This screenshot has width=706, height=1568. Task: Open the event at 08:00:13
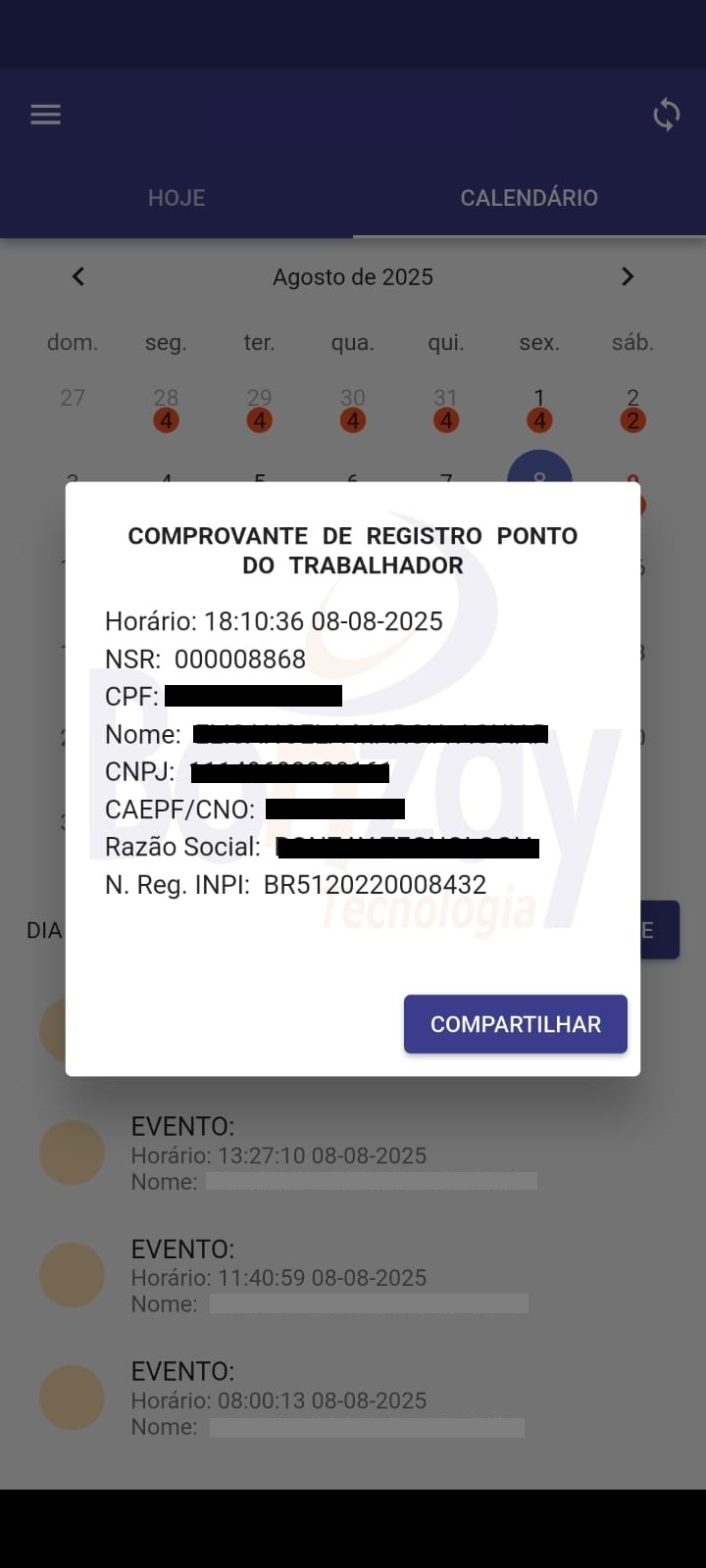333,1398
